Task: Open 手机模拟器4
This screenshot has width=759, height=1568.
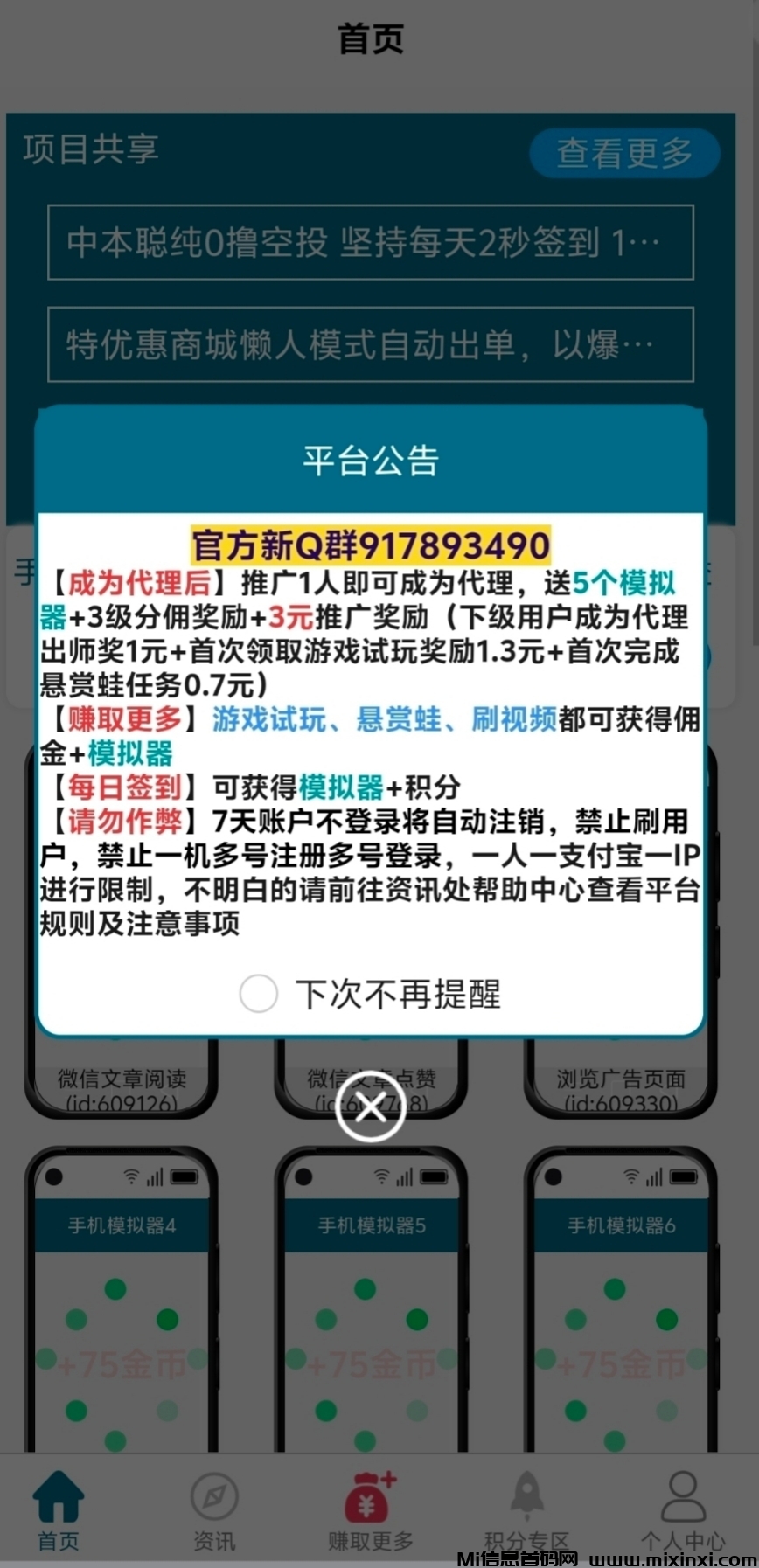Action: click(x=122, y=1302)
